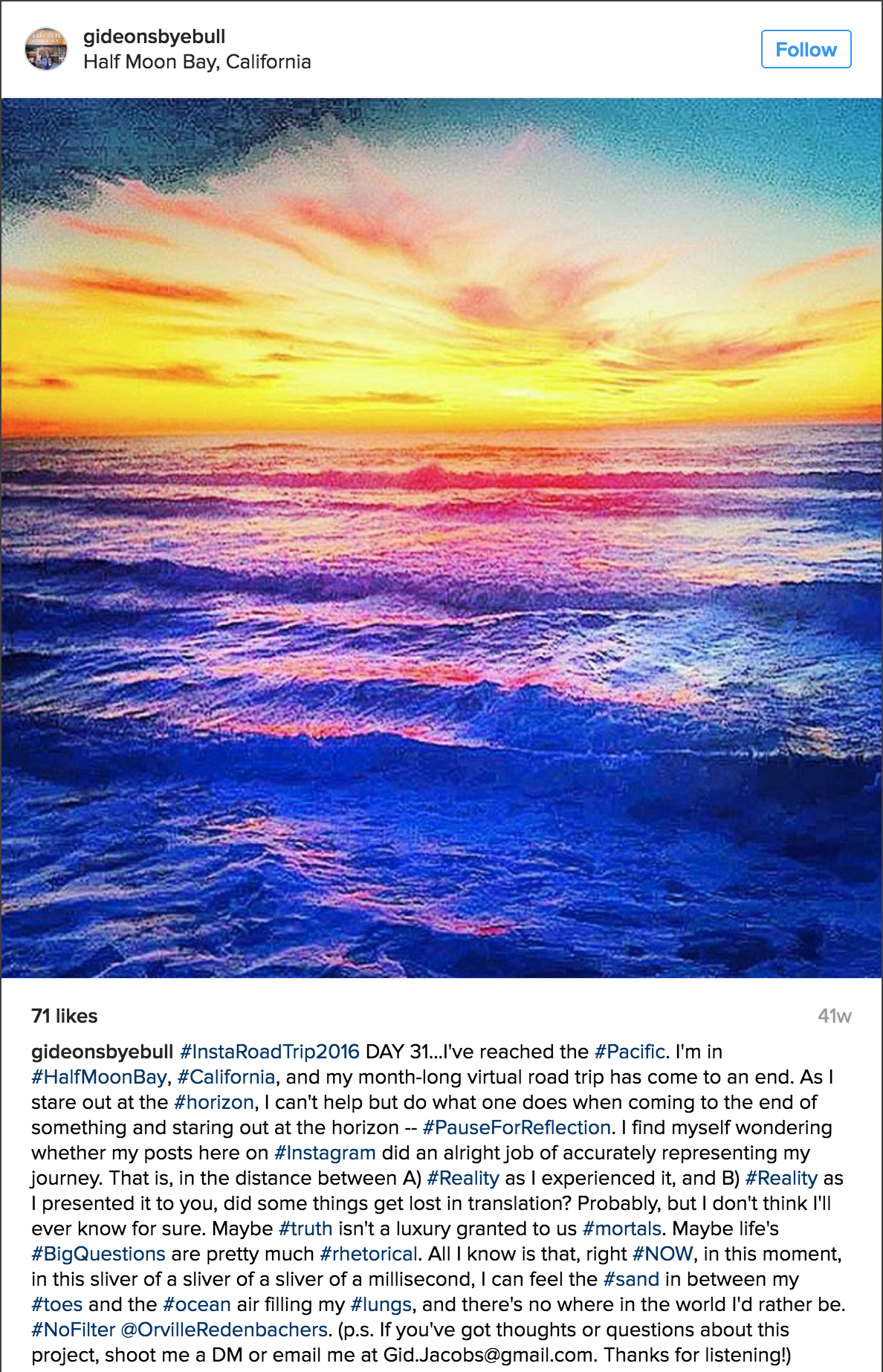Open gideonsbyebull's profile picture

coord(46,49)
